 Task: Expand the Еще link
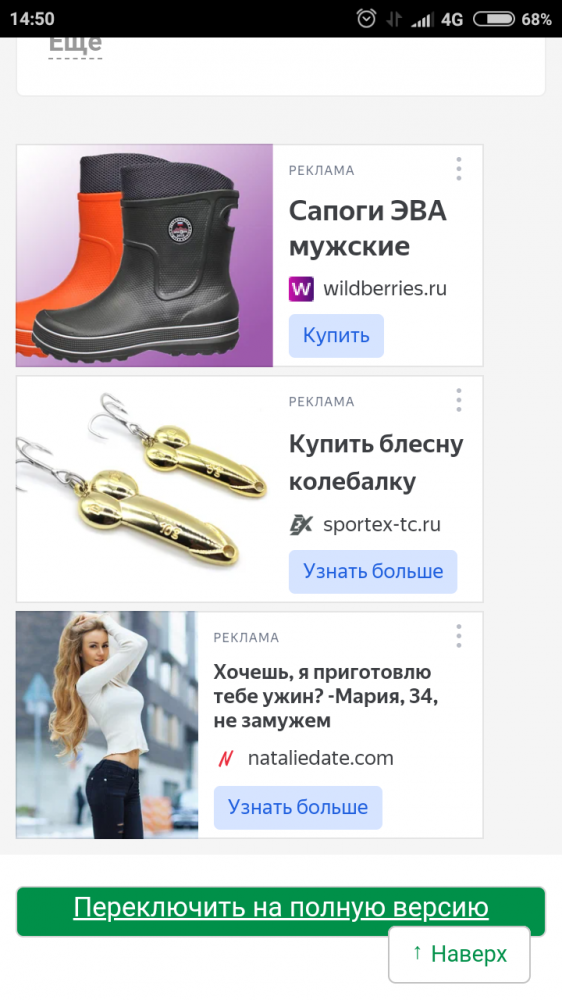coord(75,46)
